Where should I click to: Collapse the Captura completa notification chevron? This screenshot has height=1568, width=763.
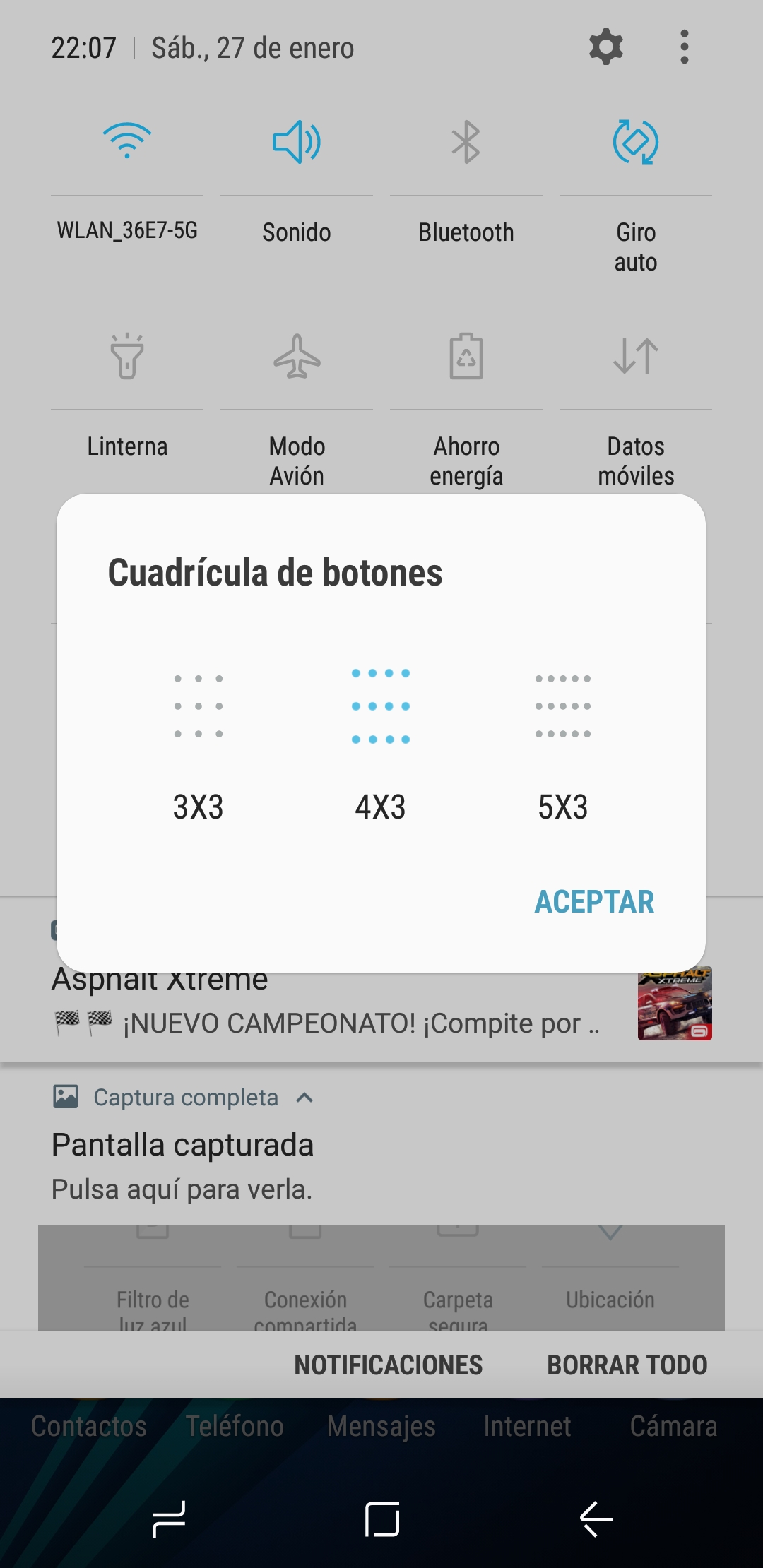tap(304, 1098)
